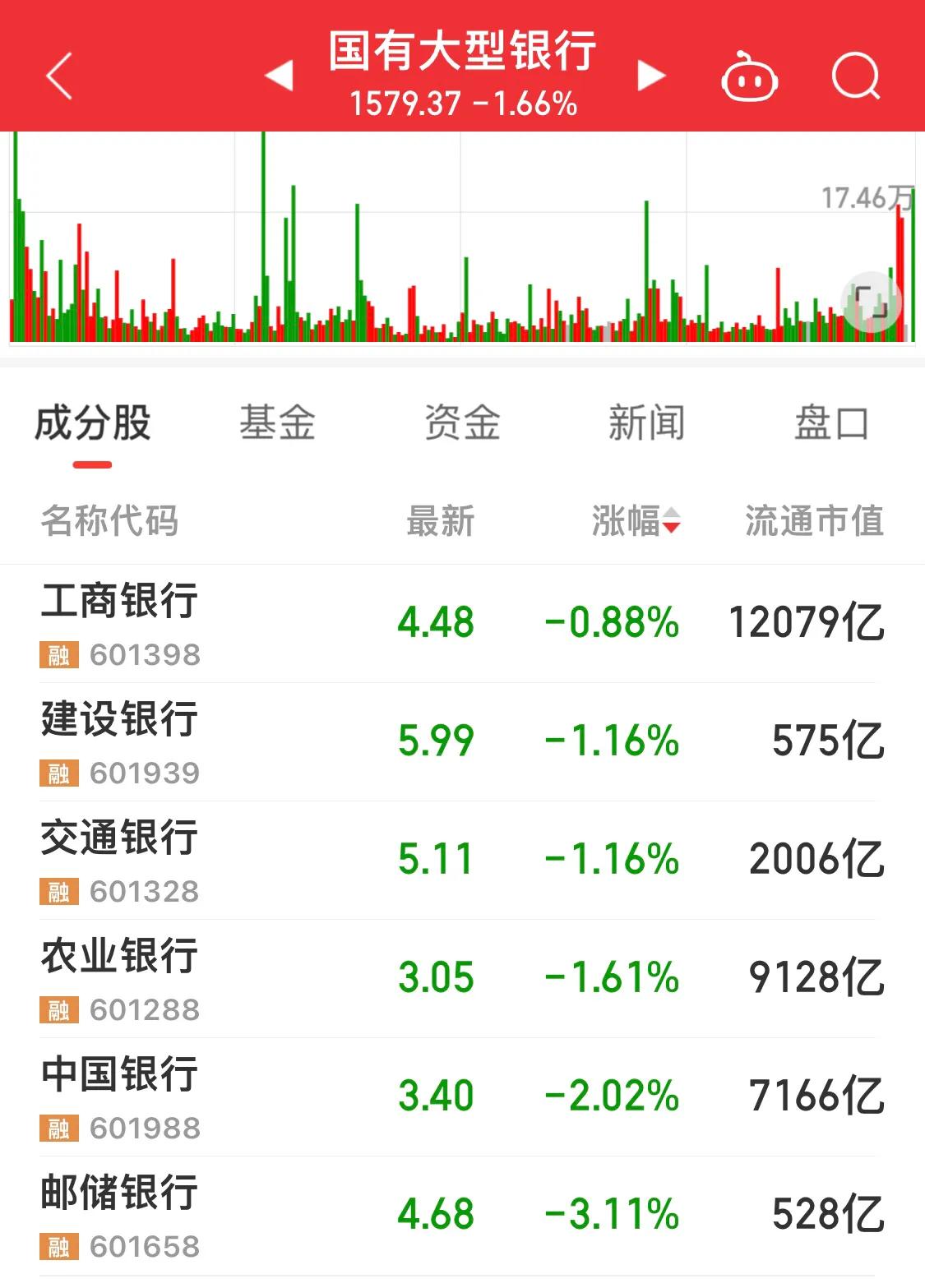Expand the 涨幅 sort dropdown arrow
The height and width of the screenshot is (1288, 925).
coord(672,521)
